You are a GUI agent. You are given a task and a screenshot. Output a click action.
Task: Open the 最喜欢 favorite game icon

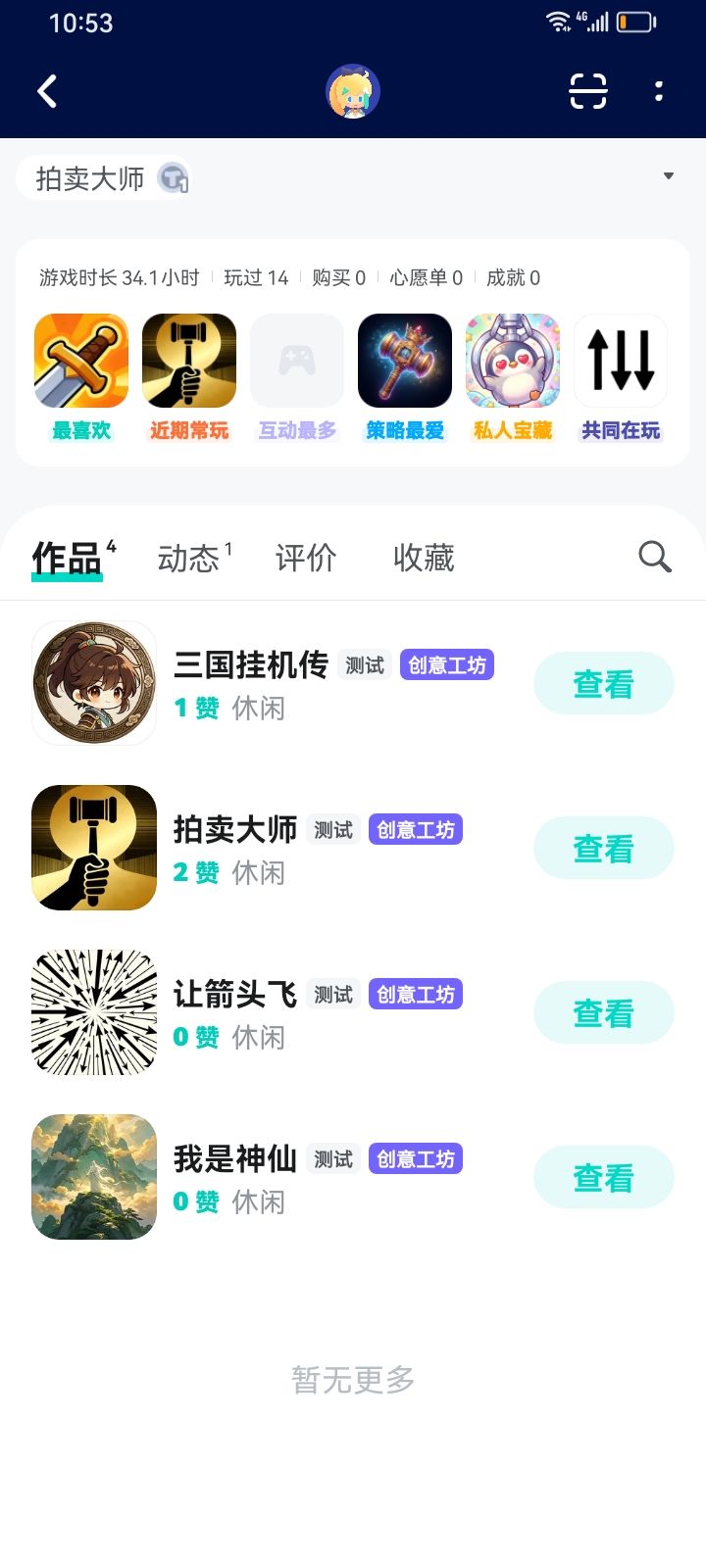pos(81,360)
